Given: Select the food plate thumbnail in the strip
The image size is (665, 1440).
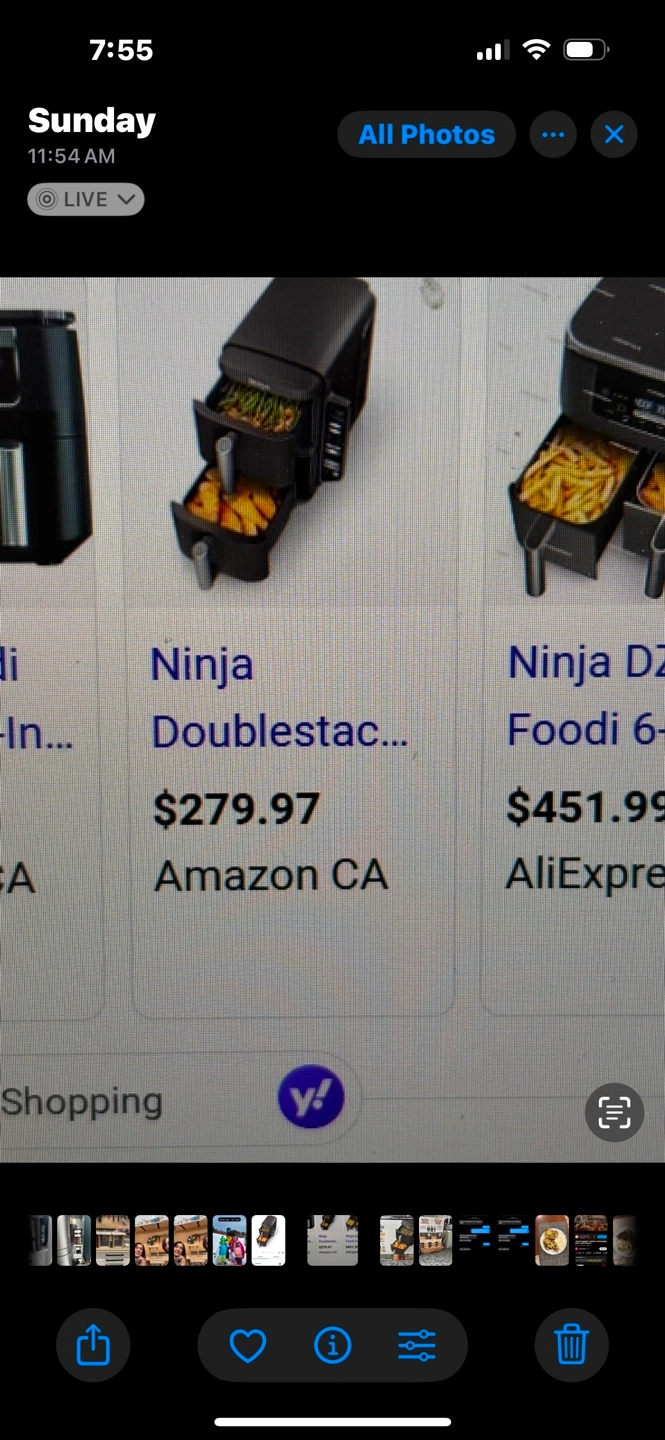Looking at the screenshot, I should pyautogui.click(x=552, y=1241).
